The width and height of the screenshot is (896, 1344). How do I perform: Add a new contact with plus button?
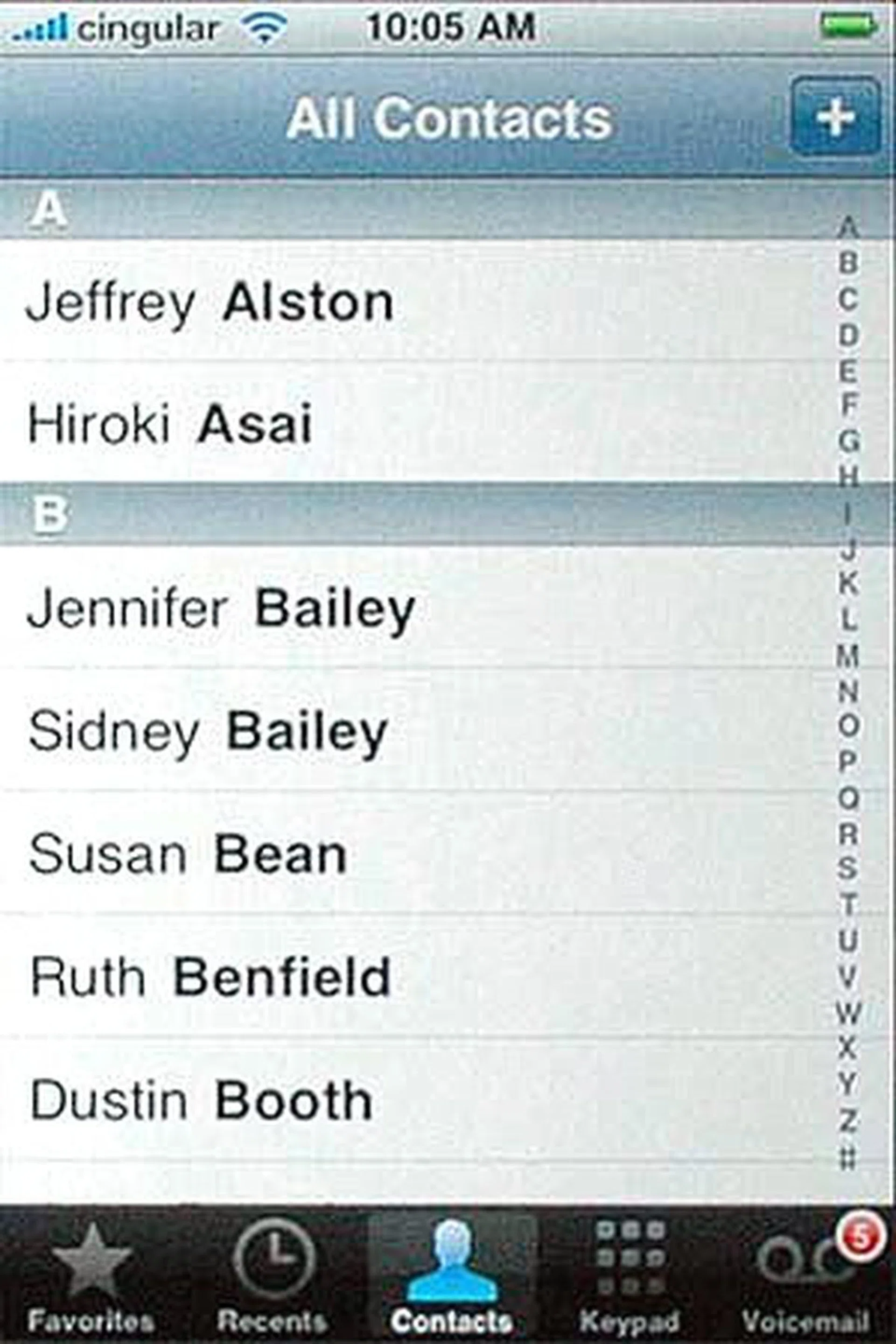835,117
